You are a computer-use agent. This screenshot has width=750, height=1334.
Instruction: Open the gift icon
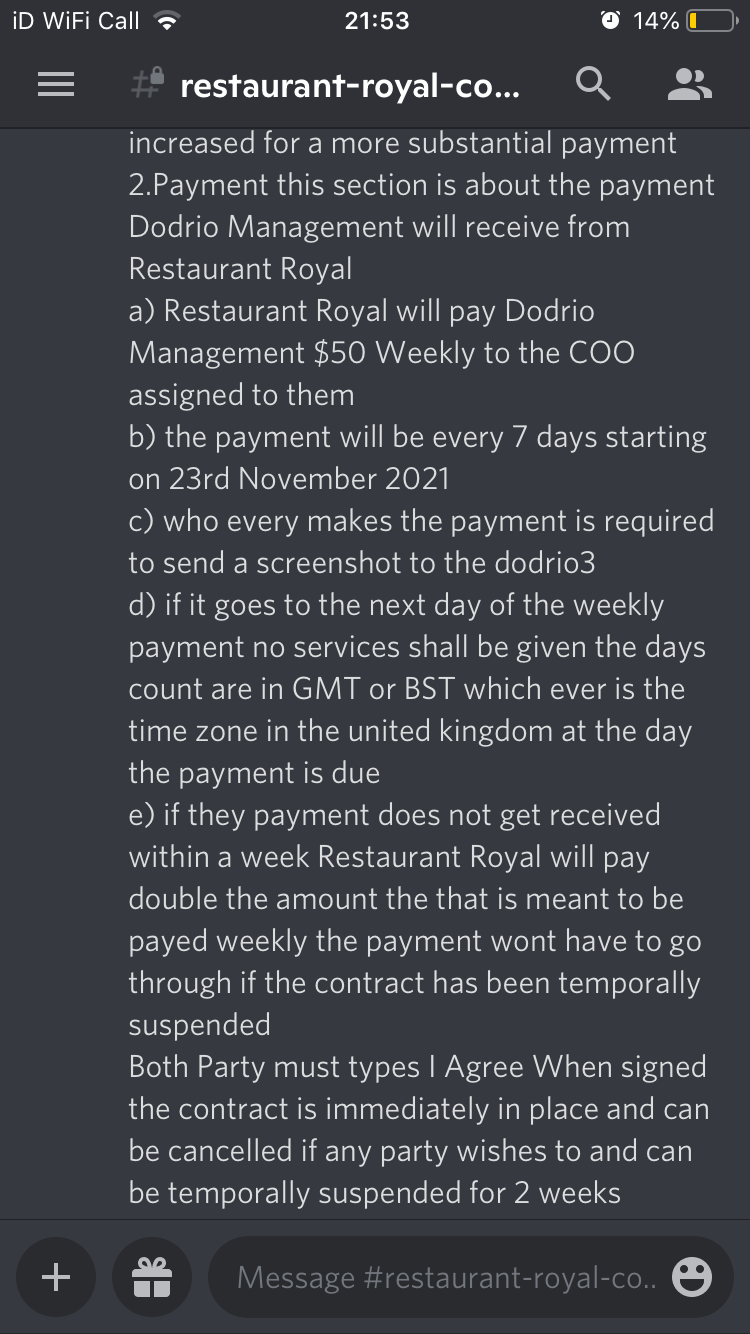(152, 1277)
